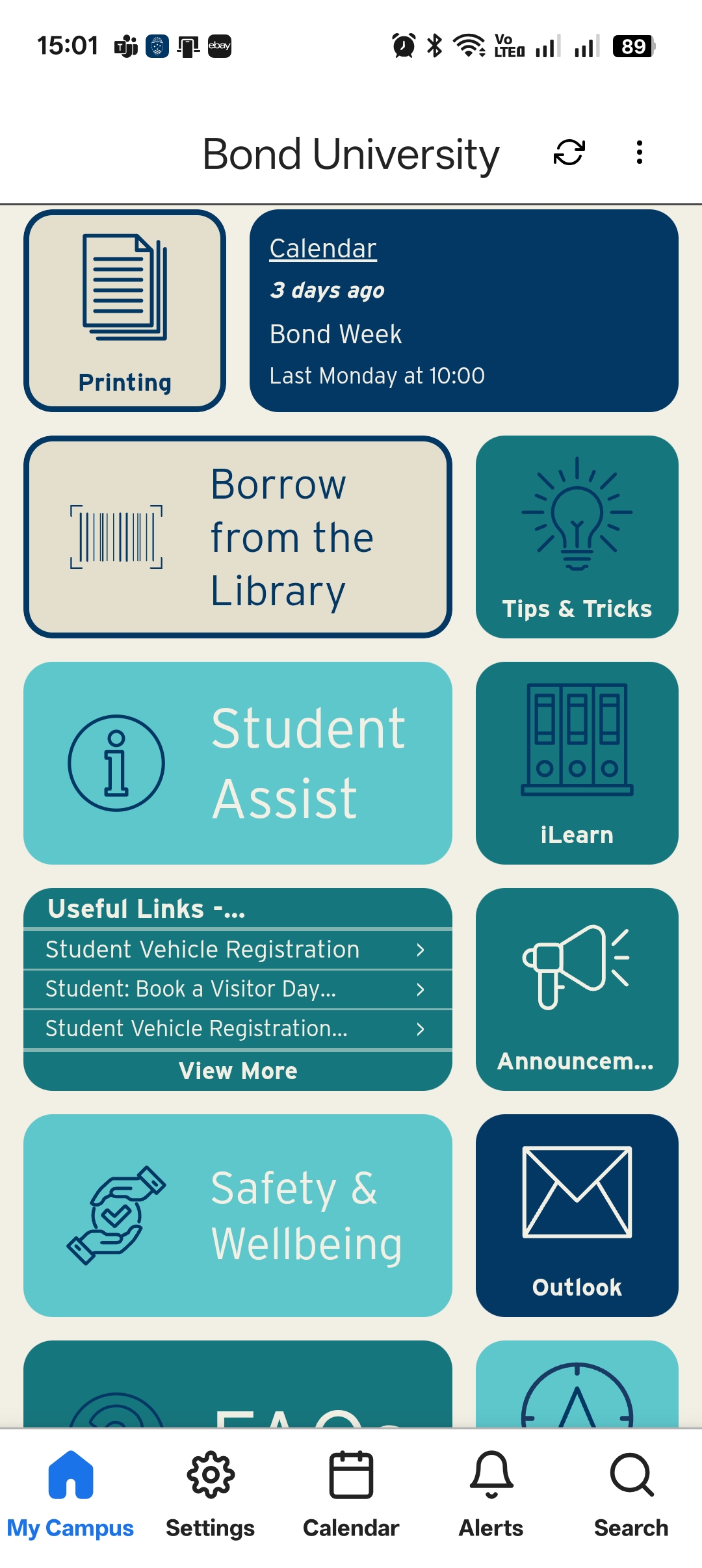Launch the iLearn tile
The height and width of the screenshot is (1568, 702).
pos(577,763)
